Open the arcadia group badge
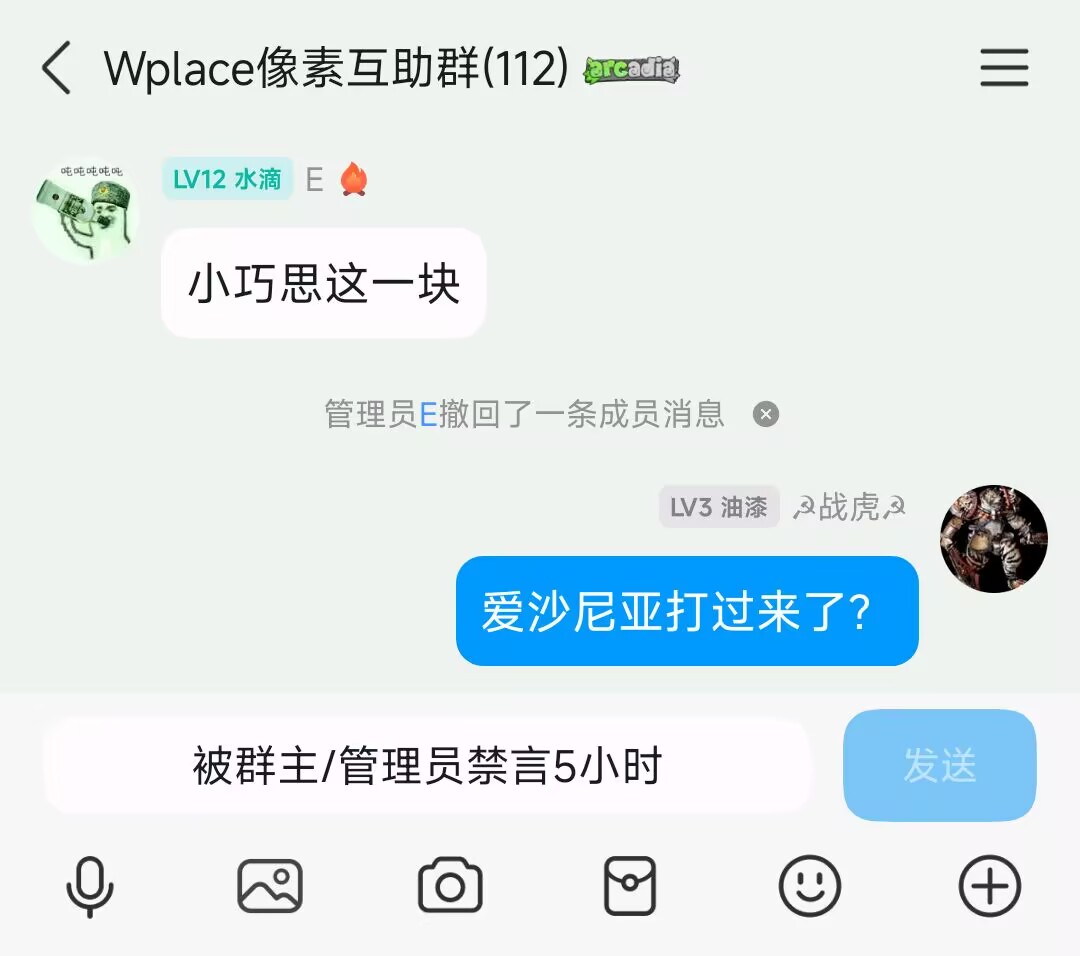Image resolution: width=1080 pixels, height=956 pixels. coord(632,70)
